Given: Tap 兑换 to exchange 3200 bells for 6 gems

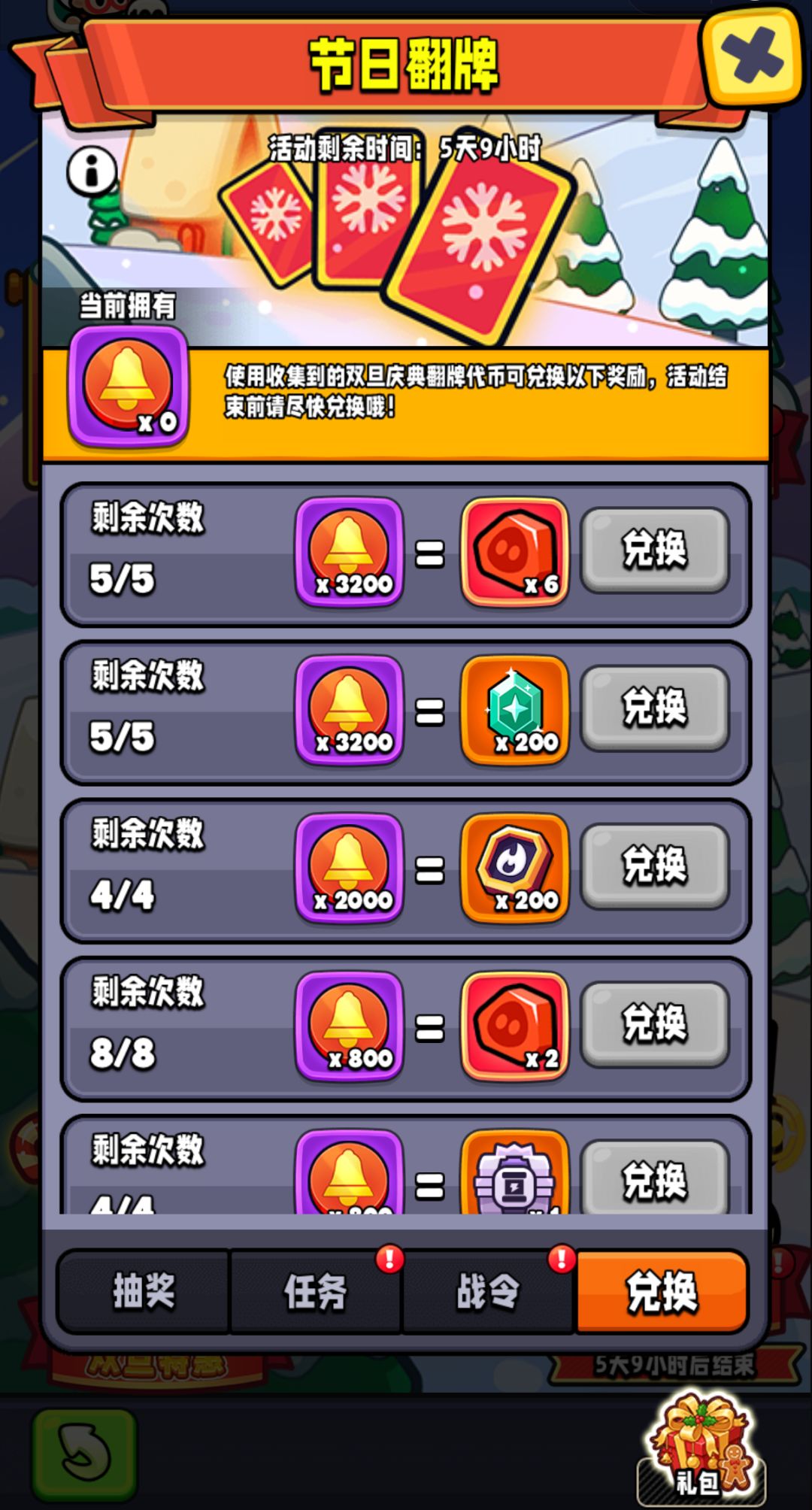Looking at the screenshot, I should (x=653, y=550).
